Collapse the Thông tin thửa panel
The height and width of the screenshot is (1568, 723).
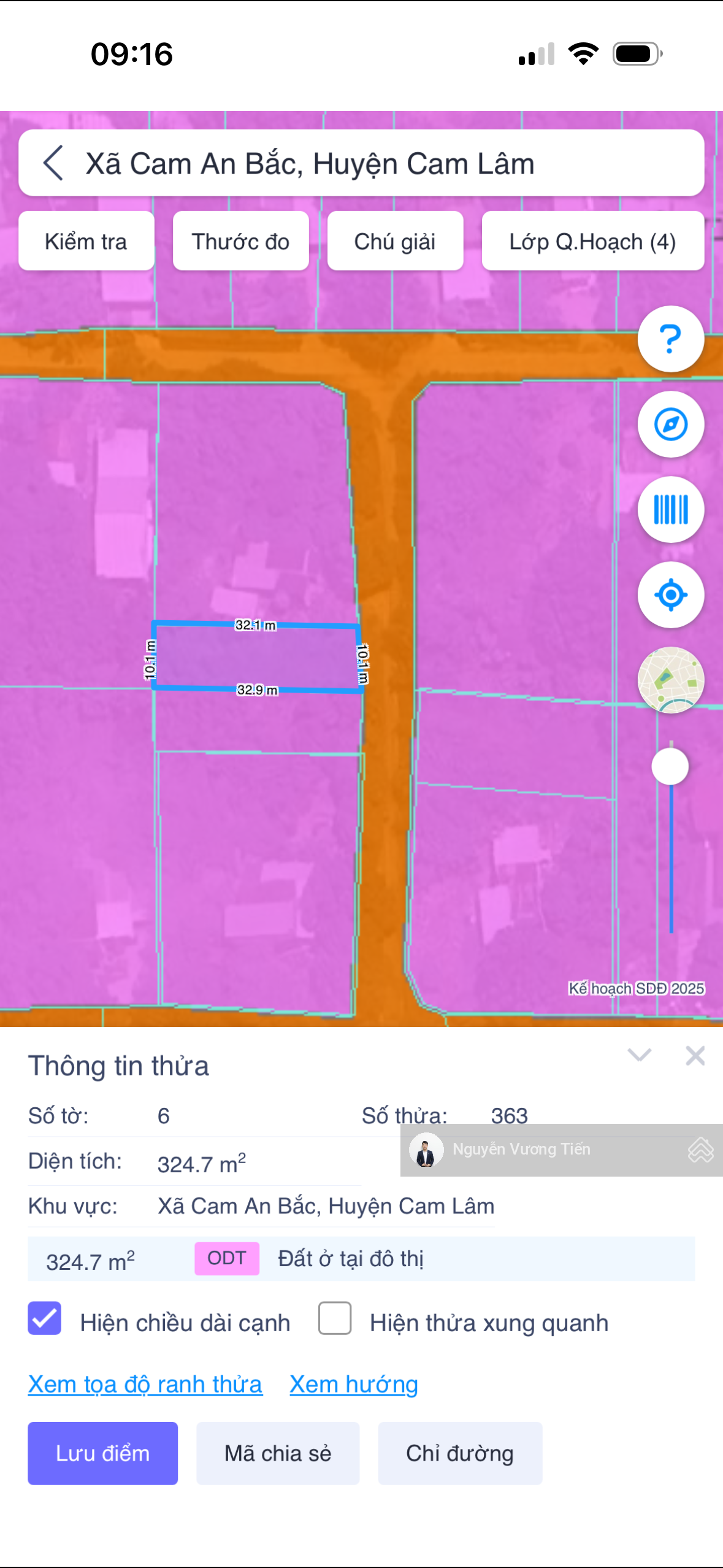[639, 1055]
